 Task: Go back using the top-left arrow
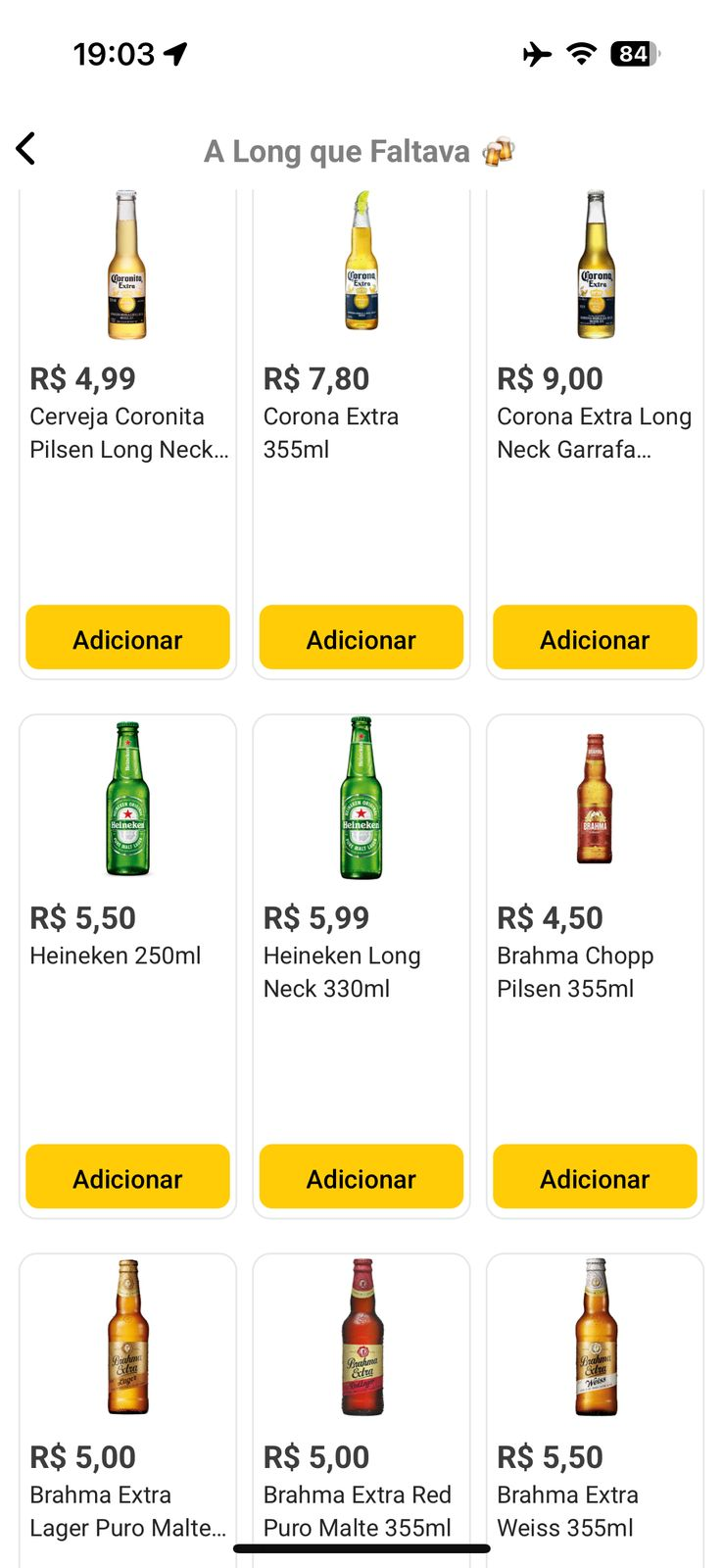point(26,149)
